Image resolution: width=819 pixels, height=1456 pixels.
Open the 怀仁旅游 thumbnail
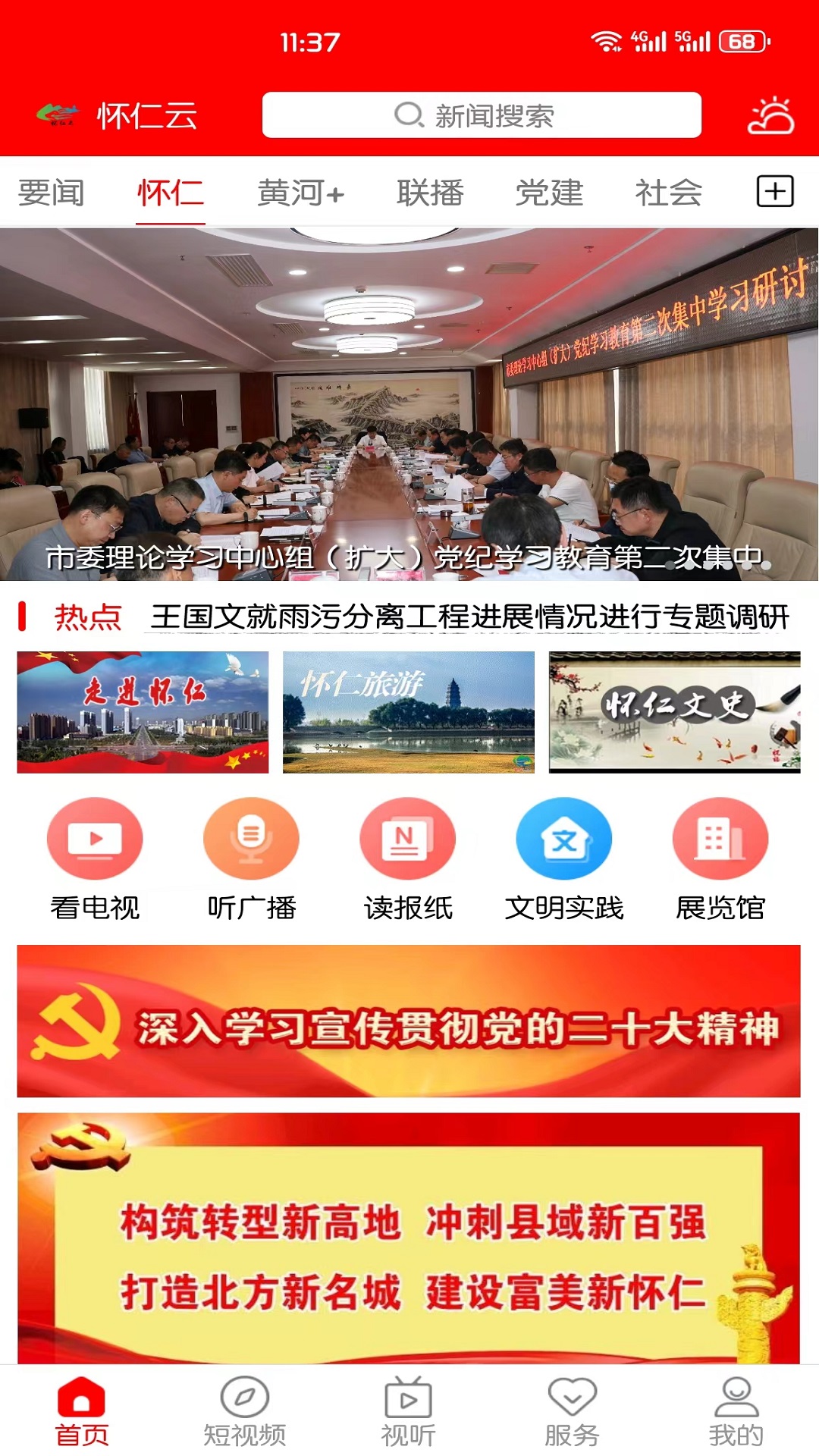[x=409, y=713]
